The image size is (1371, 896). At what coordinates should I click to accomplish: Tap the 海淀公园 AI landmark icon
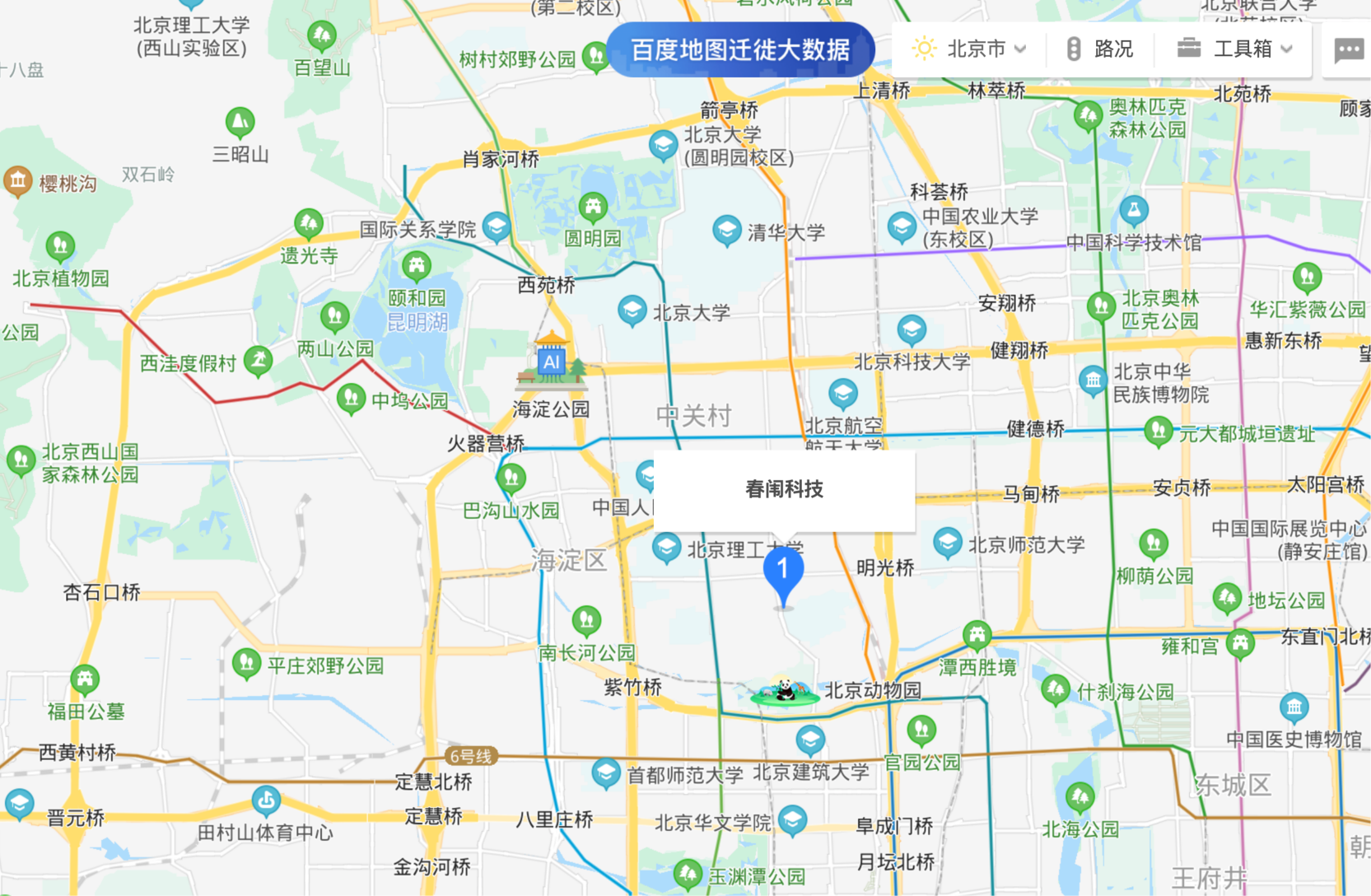click(551, 360)
